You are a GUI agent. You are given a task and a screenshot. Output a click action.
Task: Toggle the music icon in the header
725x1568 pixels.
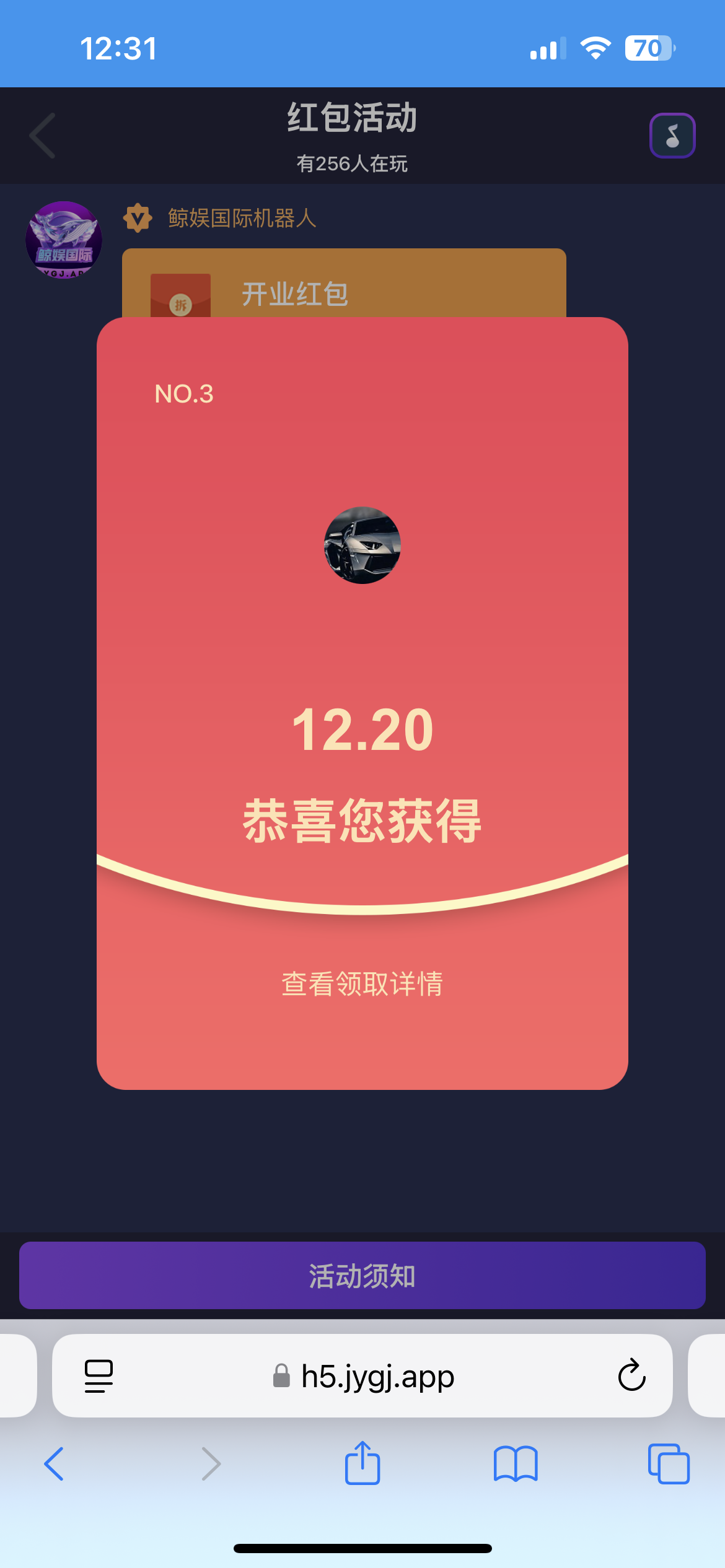(x=672, y=136)
